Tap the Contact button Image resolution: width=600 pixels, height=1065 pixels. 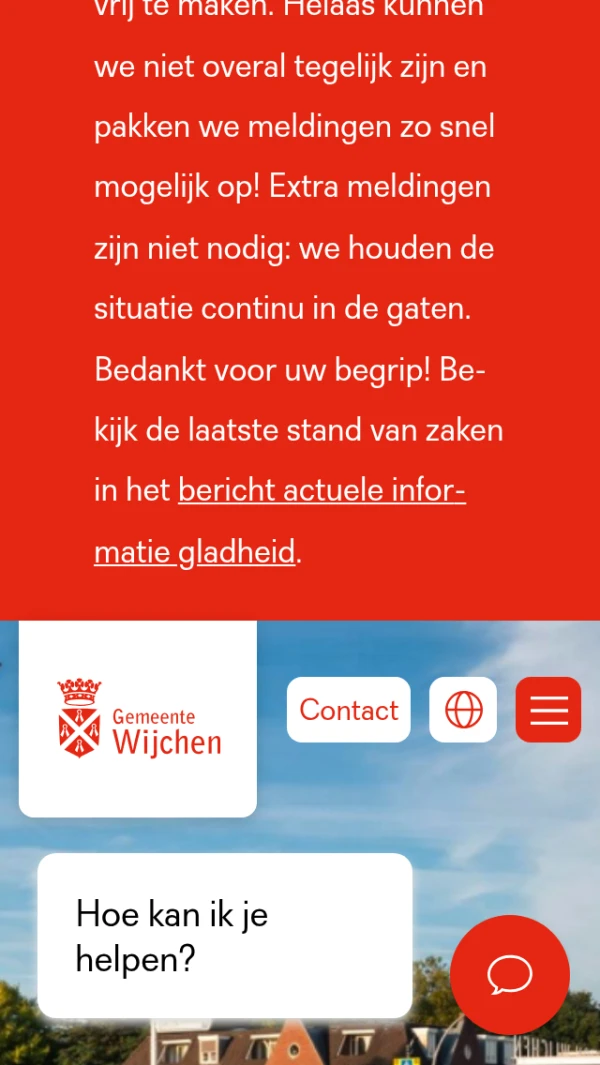[348, 710]
